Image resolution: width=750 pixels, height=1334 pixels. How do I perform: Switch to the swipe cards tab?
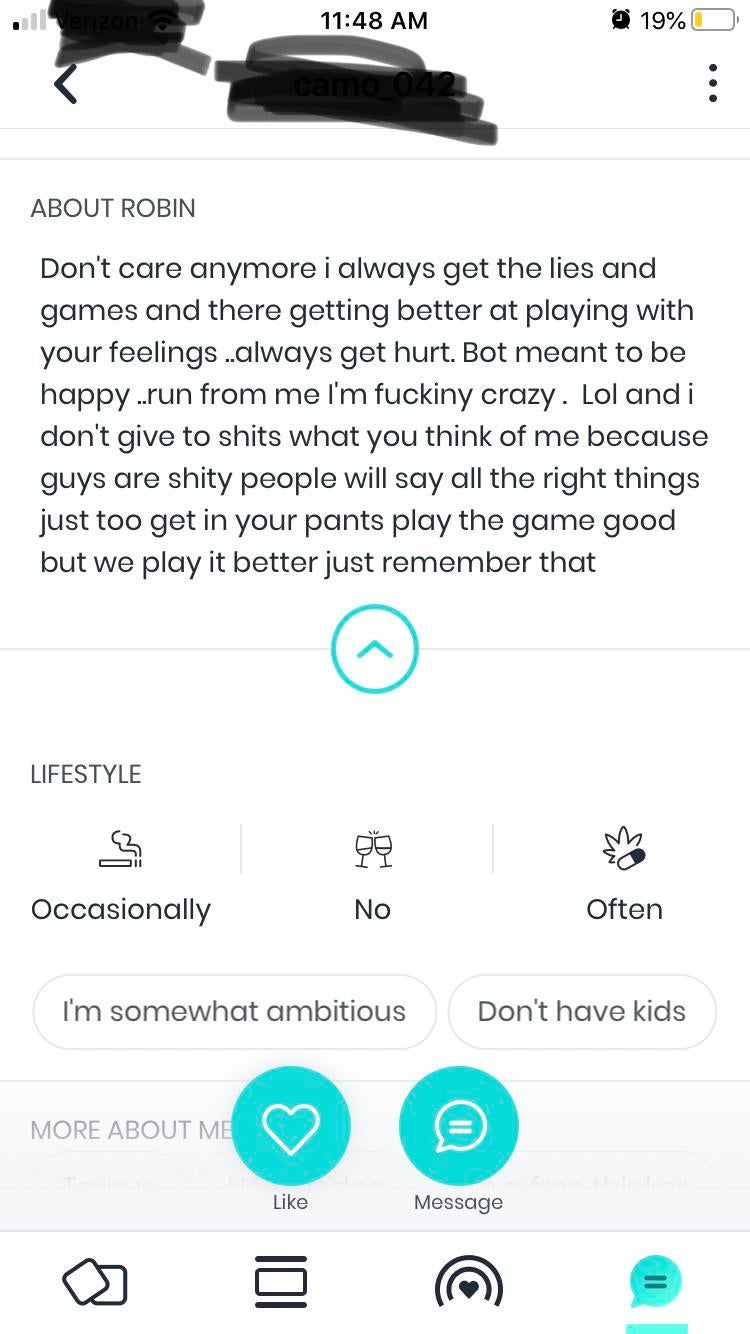95,1282
